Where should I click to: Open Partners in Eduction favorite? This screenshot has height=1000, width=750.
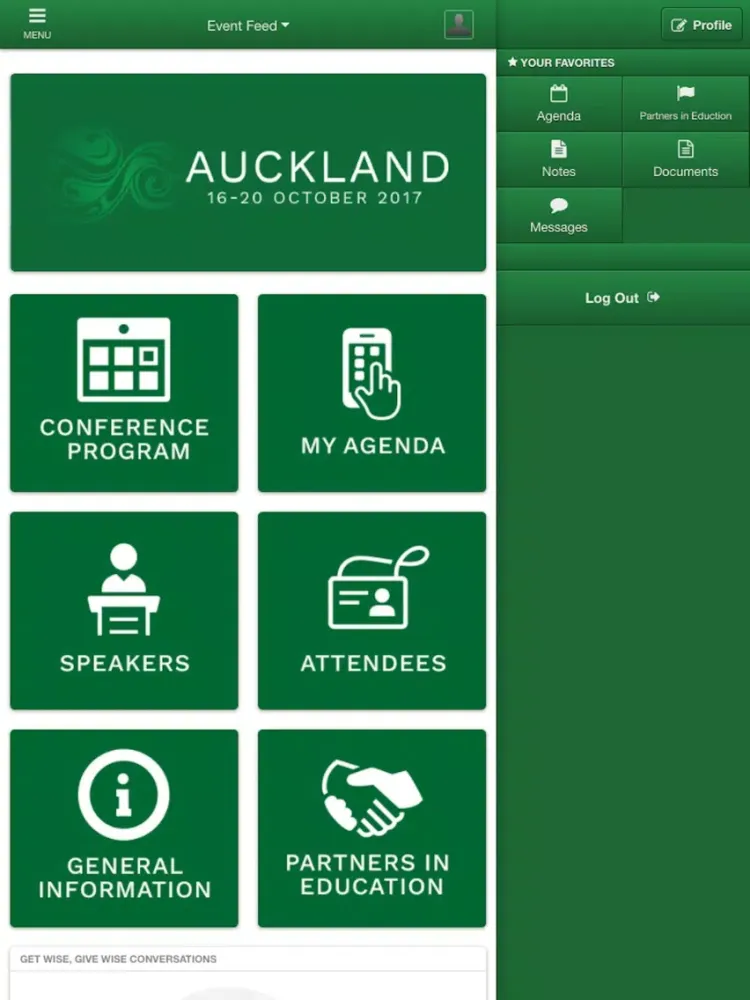coord(685,104)
